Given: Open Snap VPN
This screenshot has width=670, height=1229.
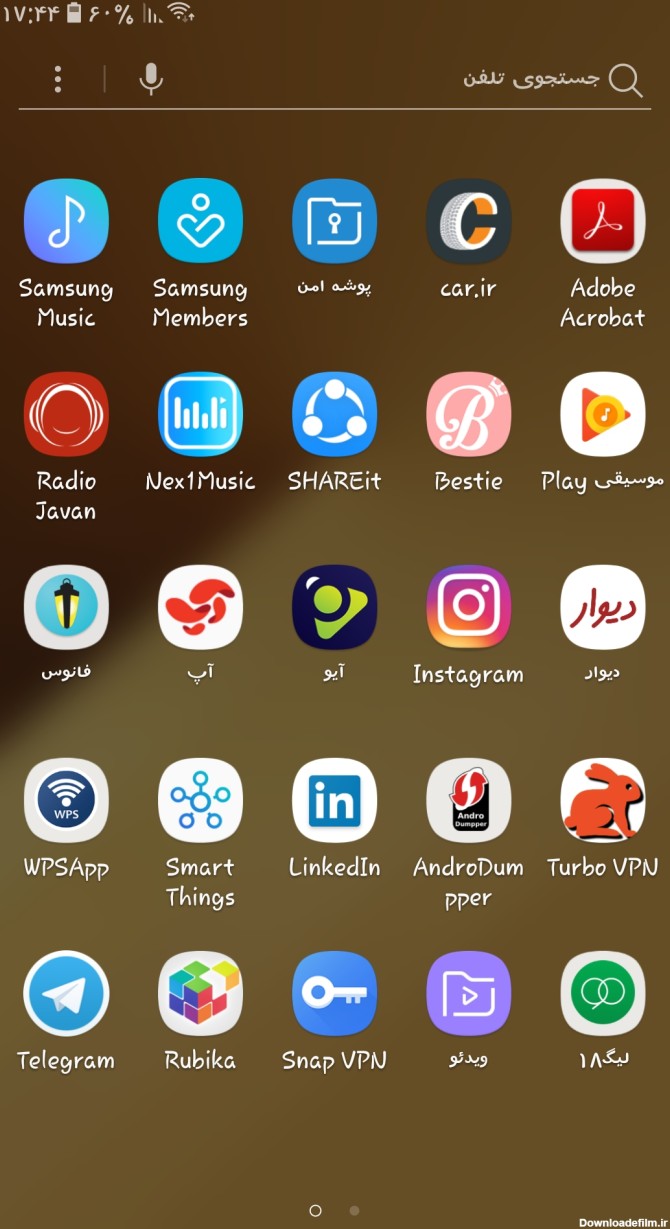Looking at the screenshot, I should click(334, 994).
